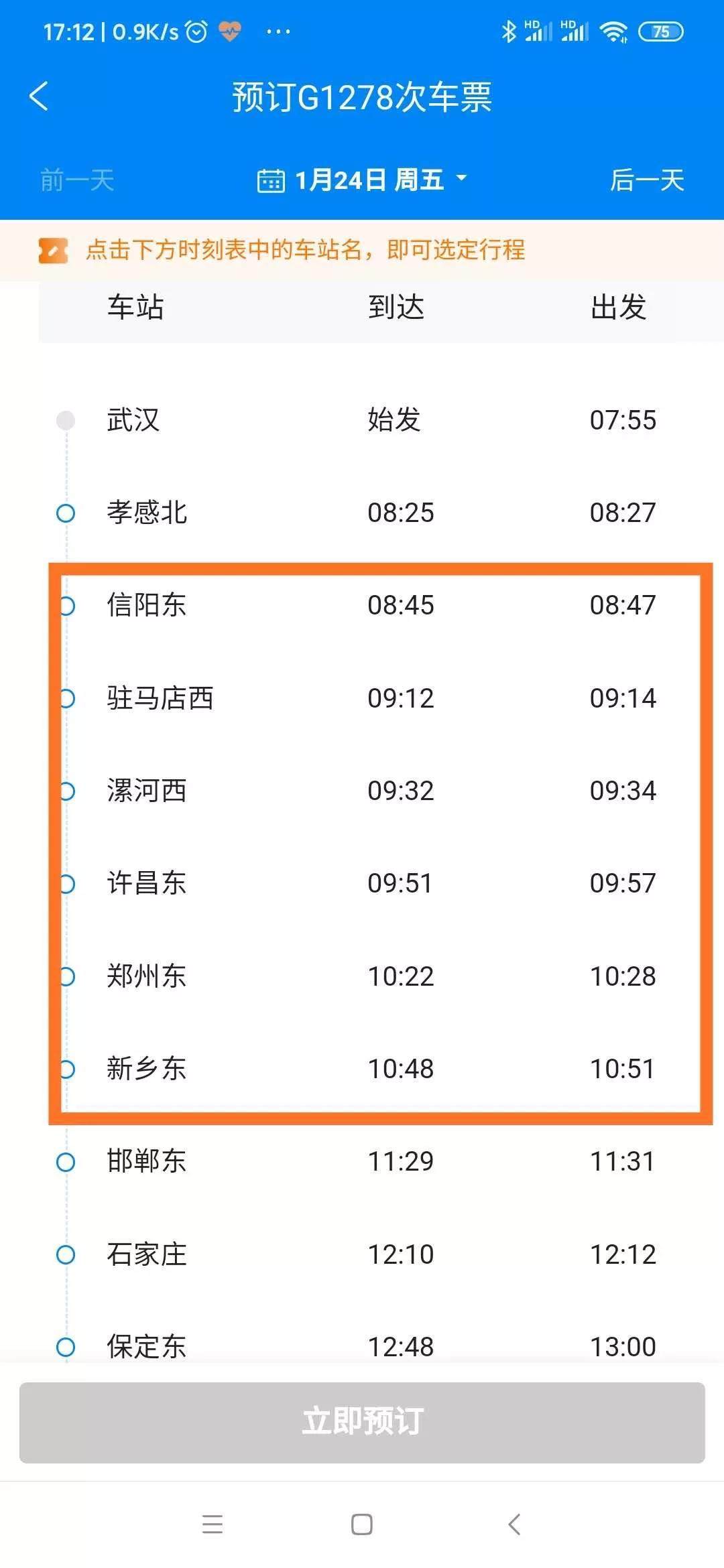Go to the home screen via the system bar
The height and width of the screenshot is (1568, 724).
tap(362, 1524)
